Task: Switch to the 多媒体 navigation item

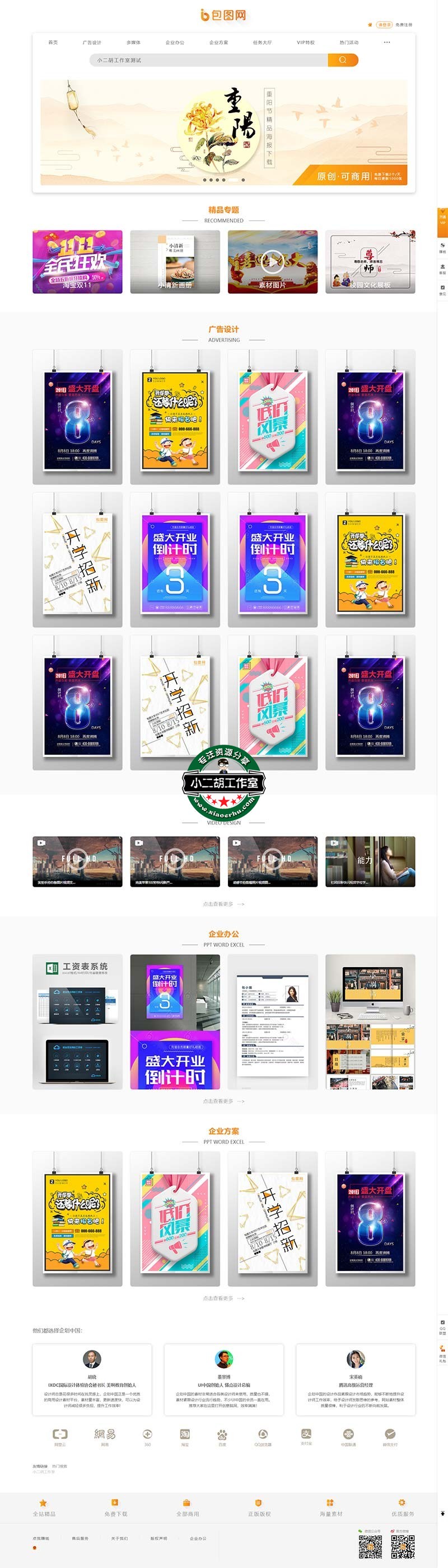Action: 133,43
